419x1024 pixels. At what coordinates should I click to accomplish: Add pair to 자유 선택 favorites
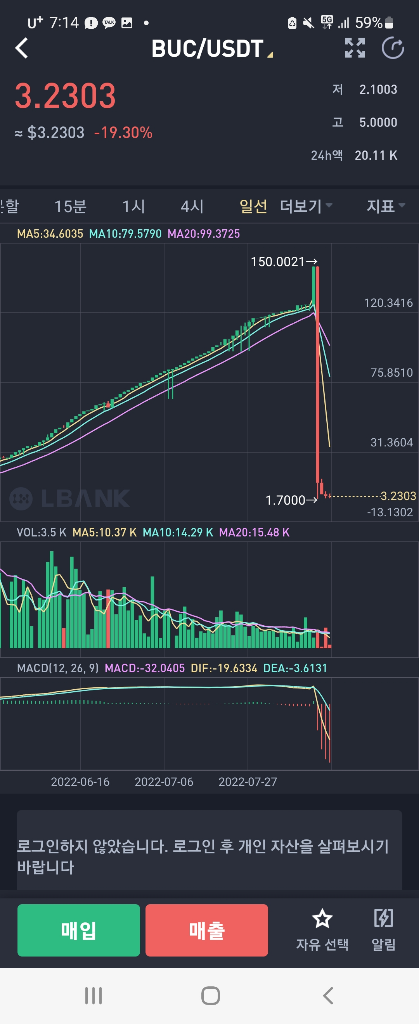point(322,930)
